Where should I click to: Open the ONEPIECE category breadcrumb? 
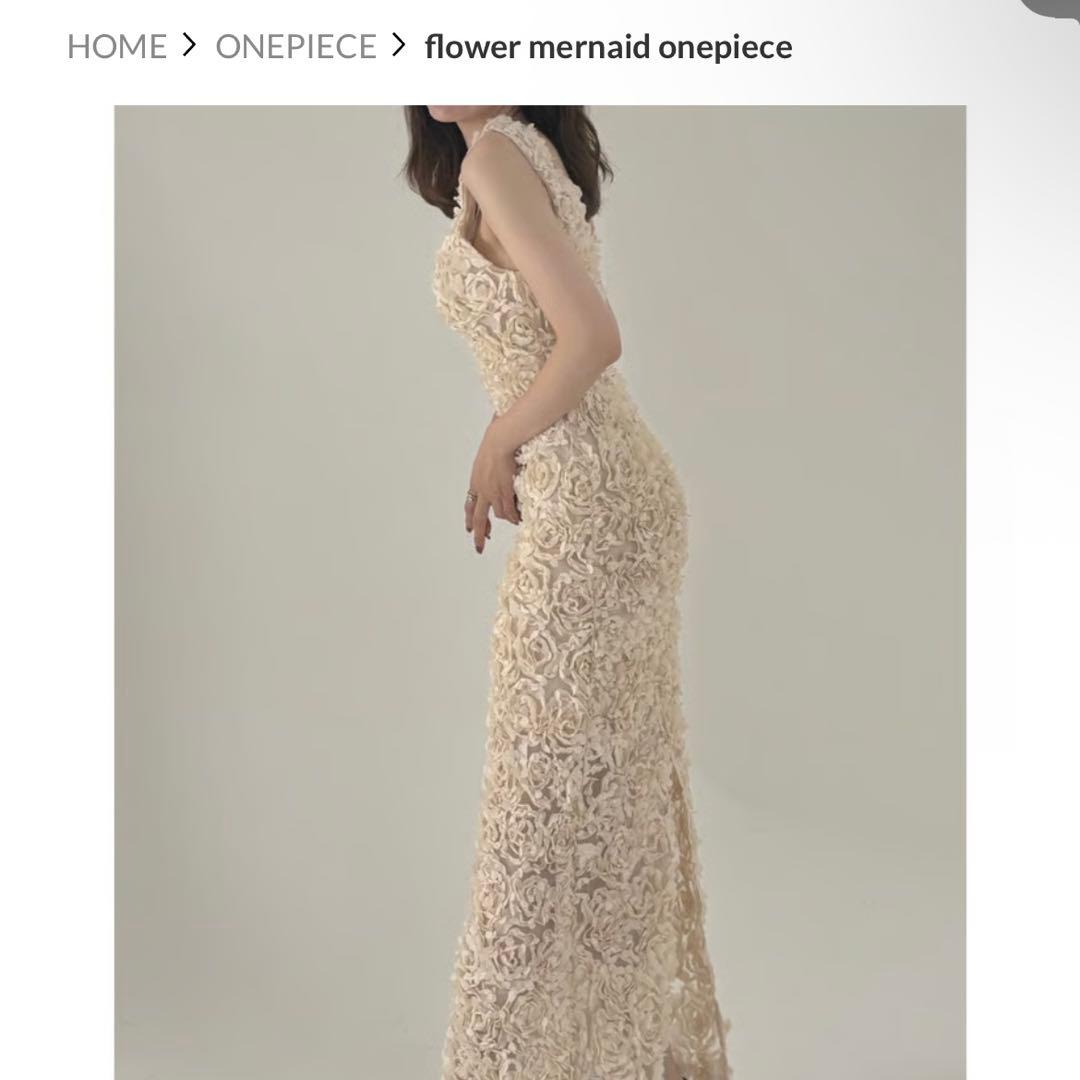pos(296,46)
